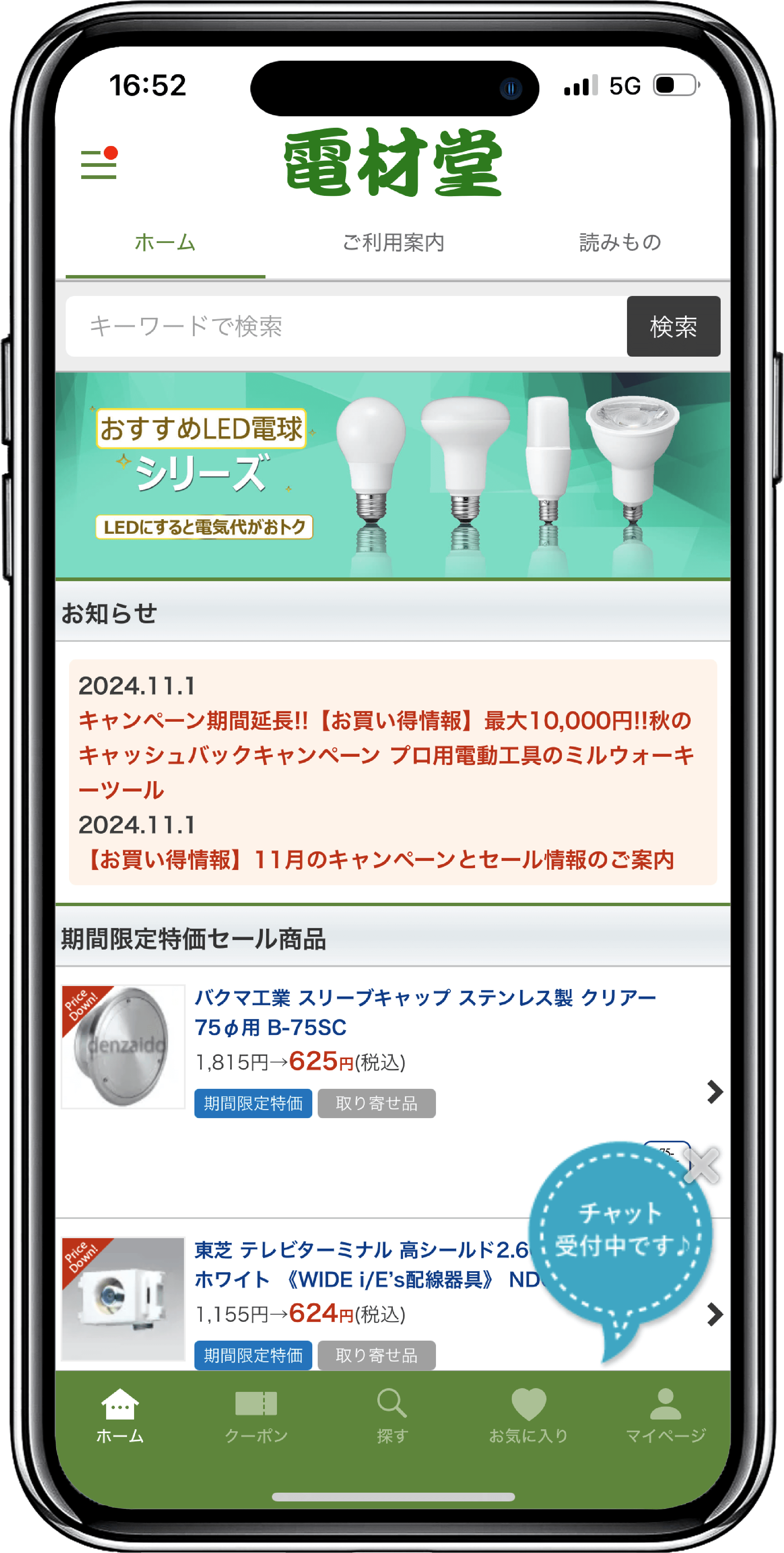This screenshot has width=784, height=1553.
Task: Tap the dark 検索 button
Action: [x=673, y=326]
